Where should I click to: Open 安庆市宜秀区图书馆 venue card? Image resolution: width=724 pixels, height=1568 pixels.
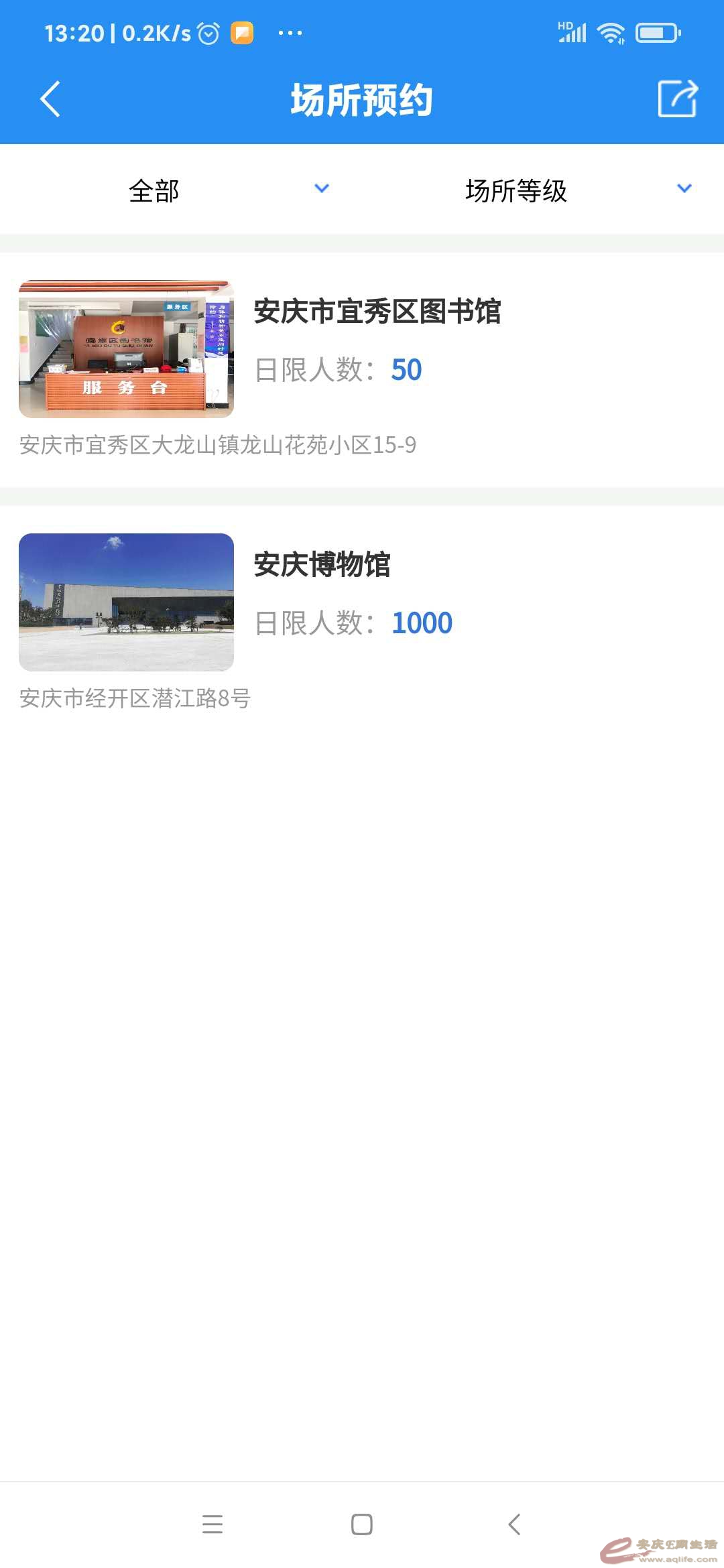tap(362, 369)
